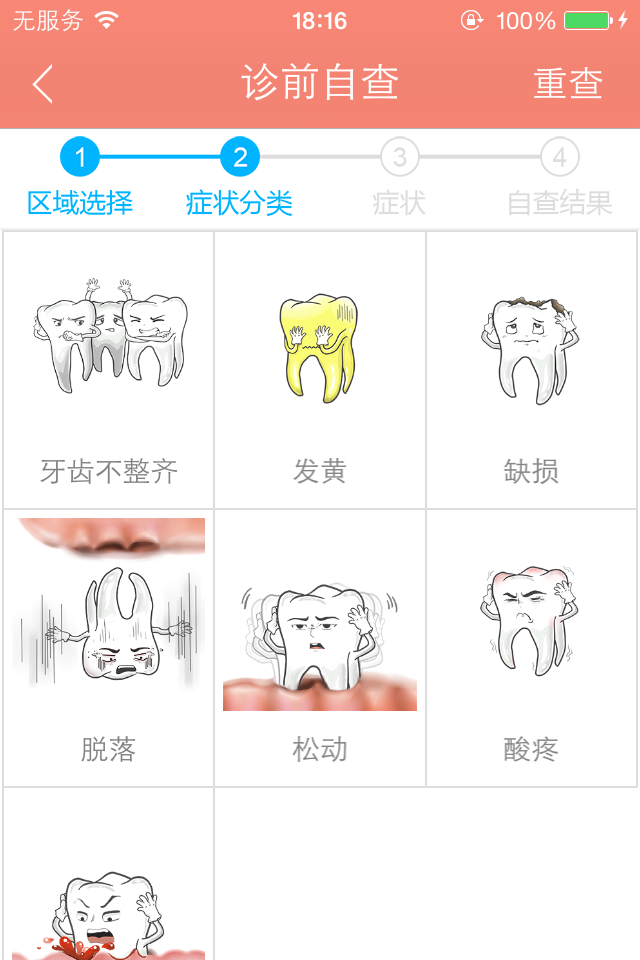Viewport: 640px width, 960px height.
Task: Choose the 酸疼 tooth pain tile
Action: 531,648
